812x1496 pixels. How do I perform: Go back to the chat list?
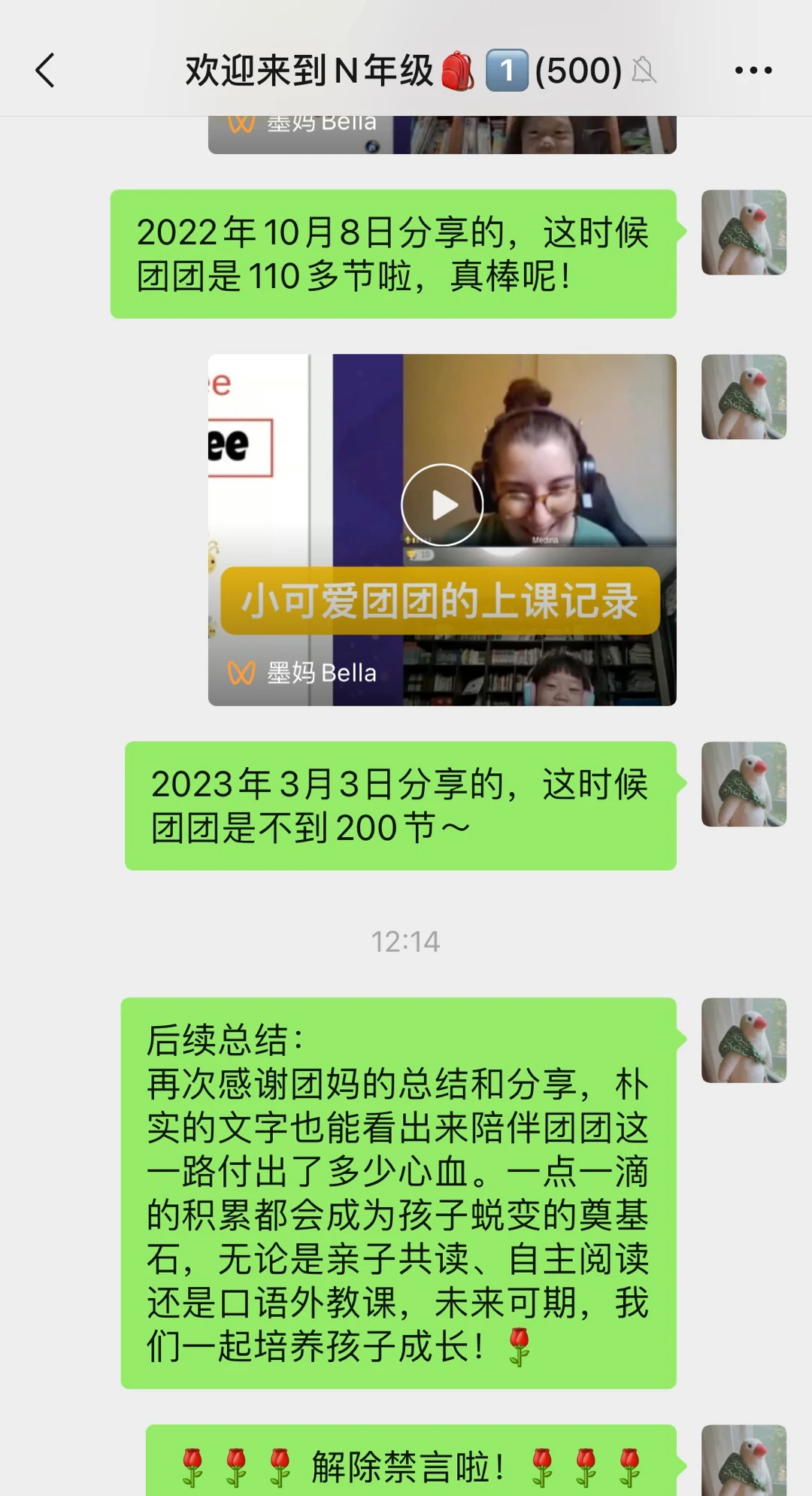[x=45, y=71]
